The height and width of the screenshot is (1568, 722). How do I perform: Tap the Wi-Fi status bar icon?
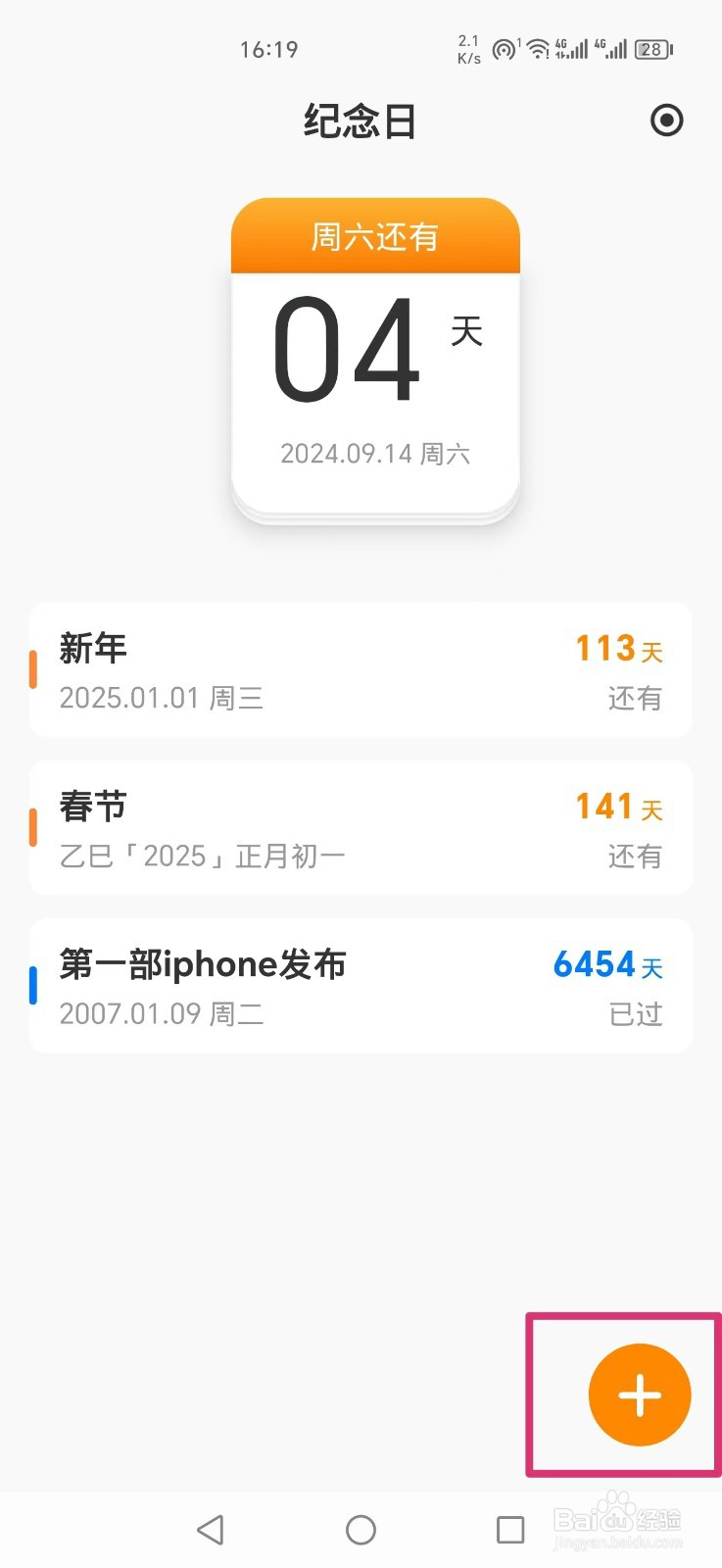click(539, 49)
